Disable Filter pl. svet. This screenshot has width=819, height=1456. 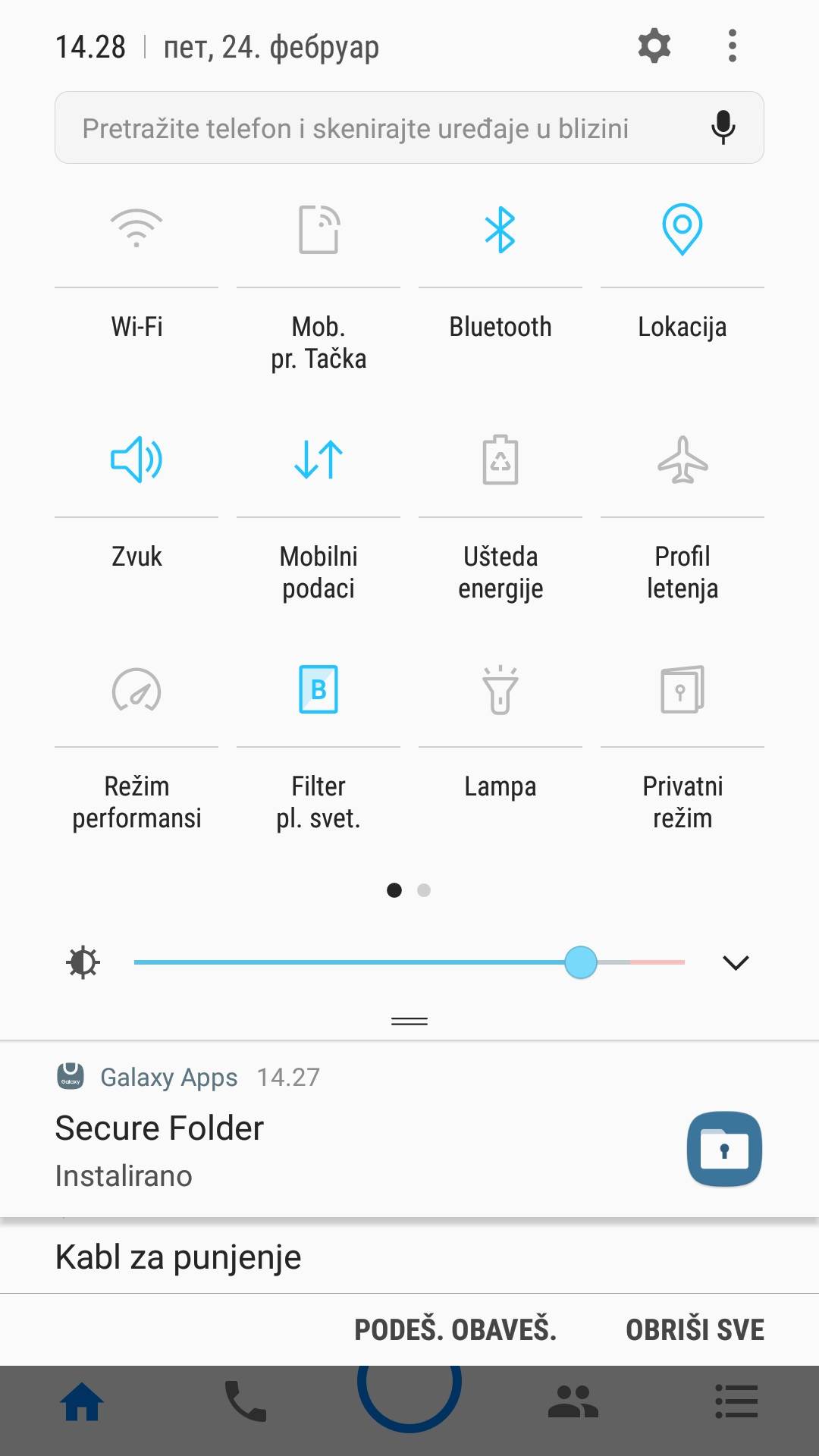point(318,690)
